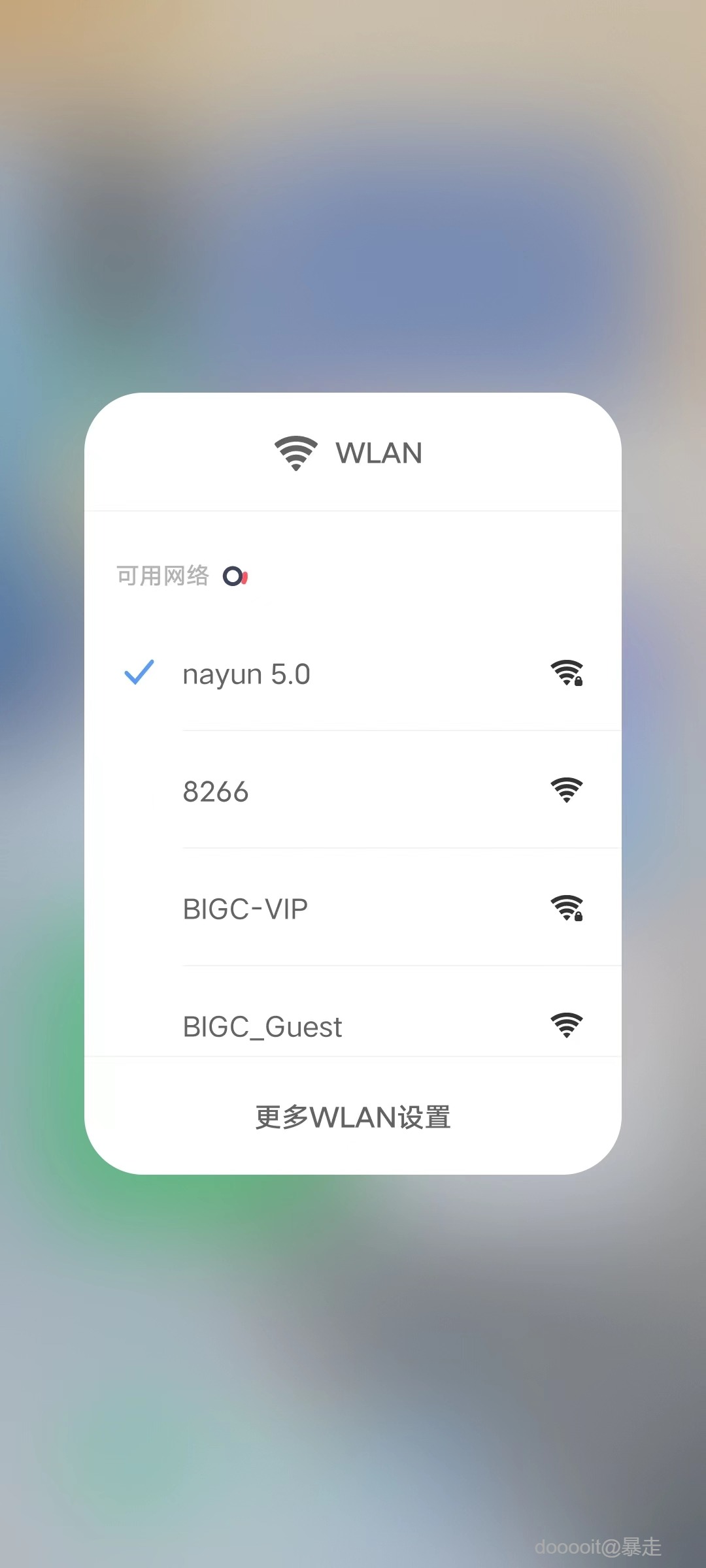Select the 可用网络 section label
This screenshot has width=706, height=1568.
[162, 575]
